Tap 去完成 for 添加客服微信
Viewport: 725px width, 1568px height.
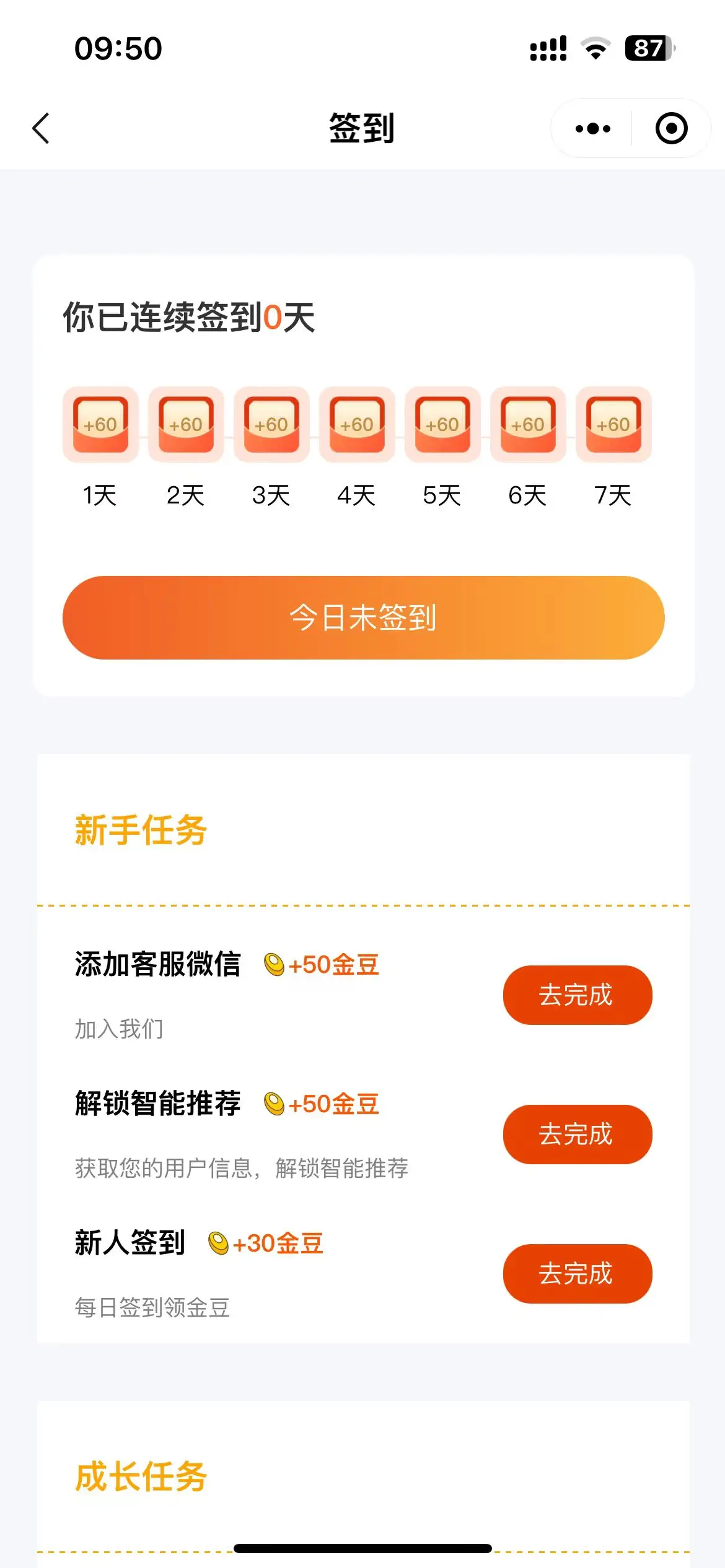click(x=577, y=995)
